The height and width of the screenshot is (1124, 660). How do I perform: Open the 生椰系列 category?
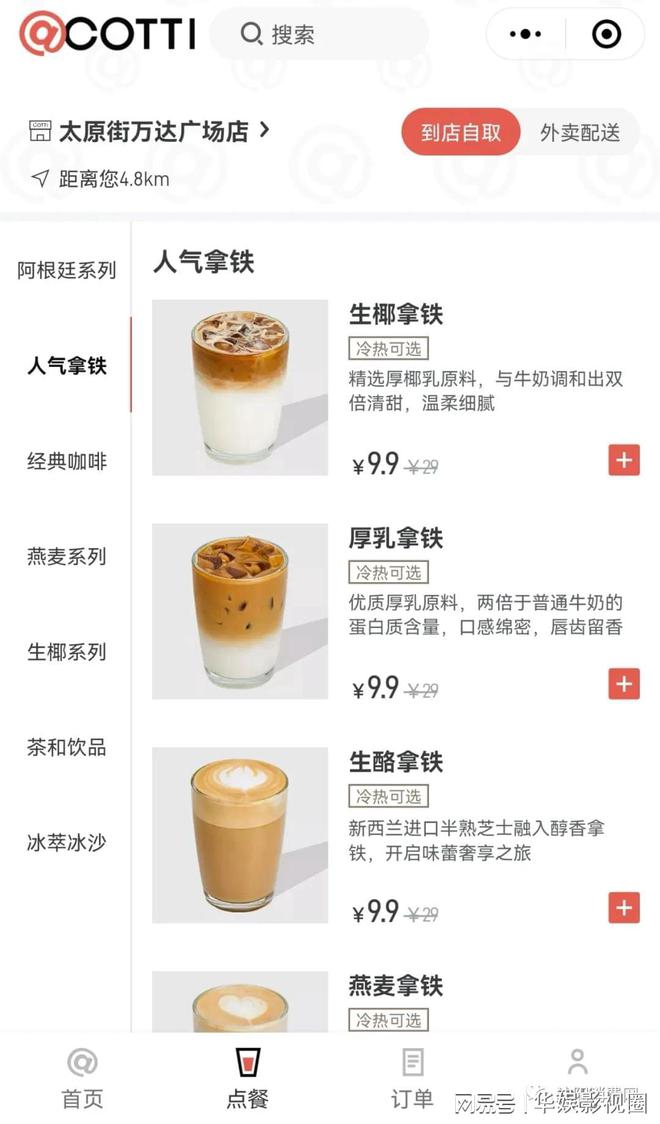66,652
